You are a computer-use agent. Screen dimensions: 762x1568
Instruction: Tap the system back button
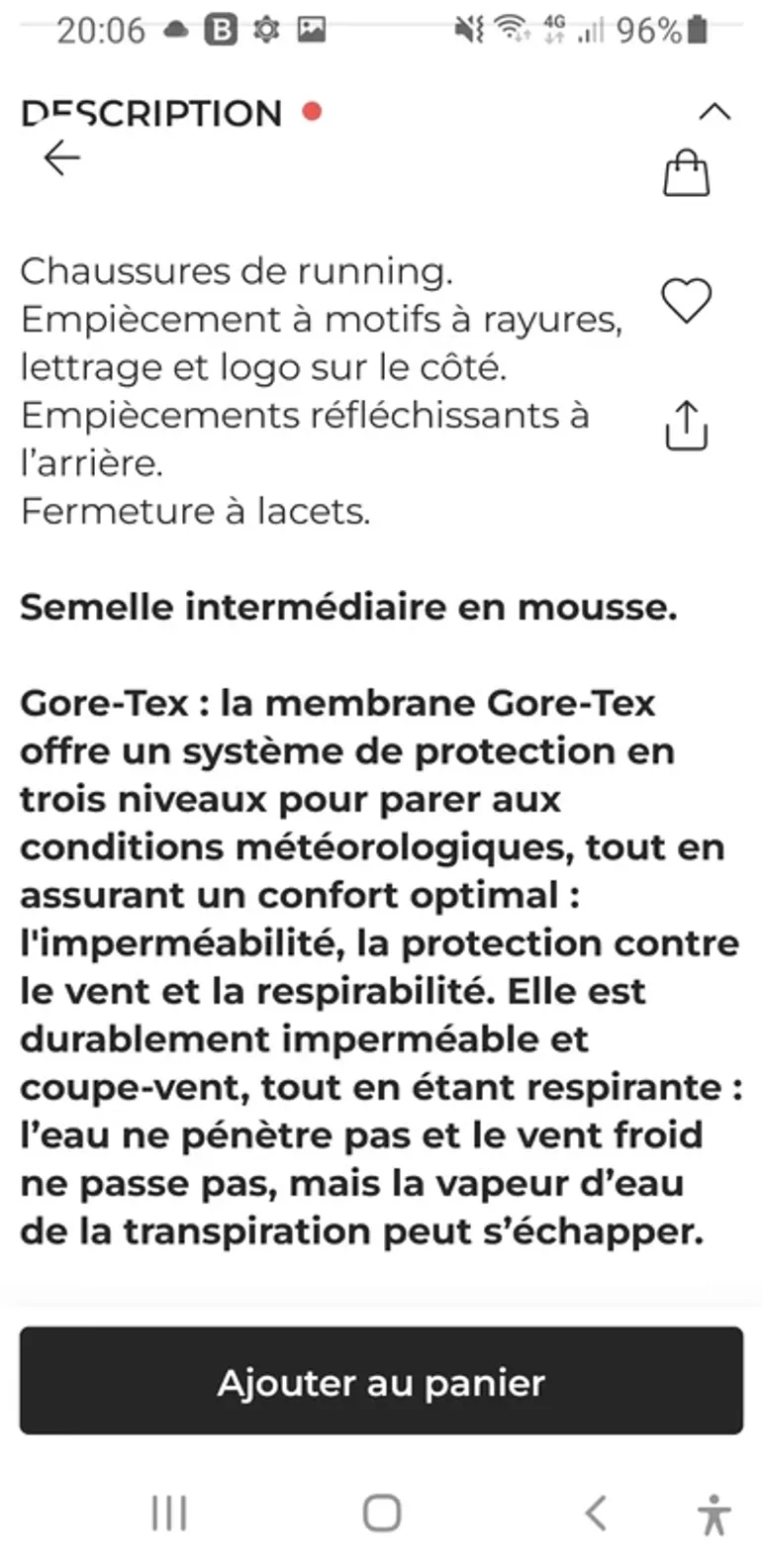[595, 1513]
